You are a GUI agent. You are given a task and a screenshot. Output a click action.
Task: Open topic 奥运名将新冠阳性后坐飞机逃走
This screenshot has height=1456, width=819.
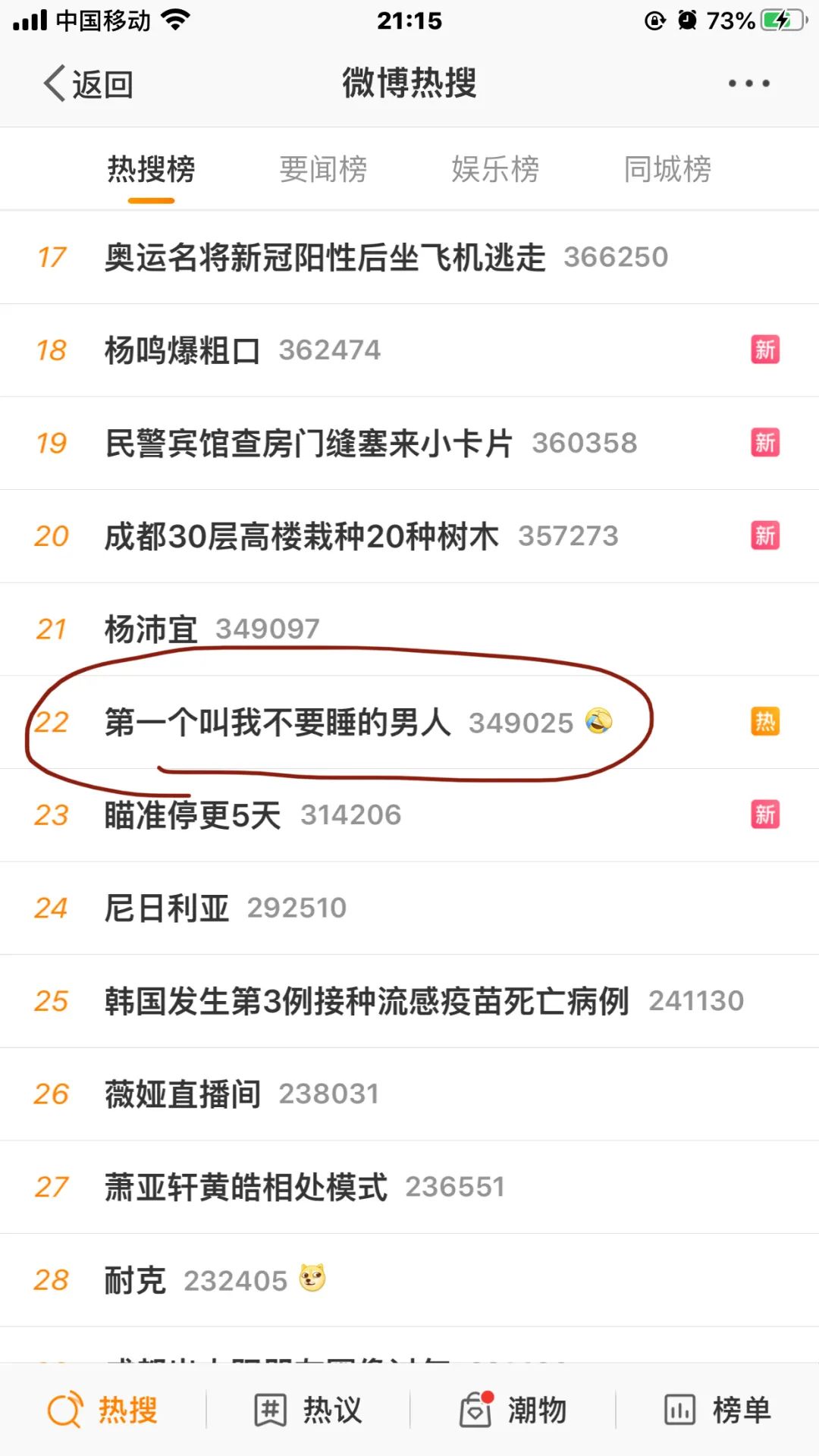[x=325, y=257]
